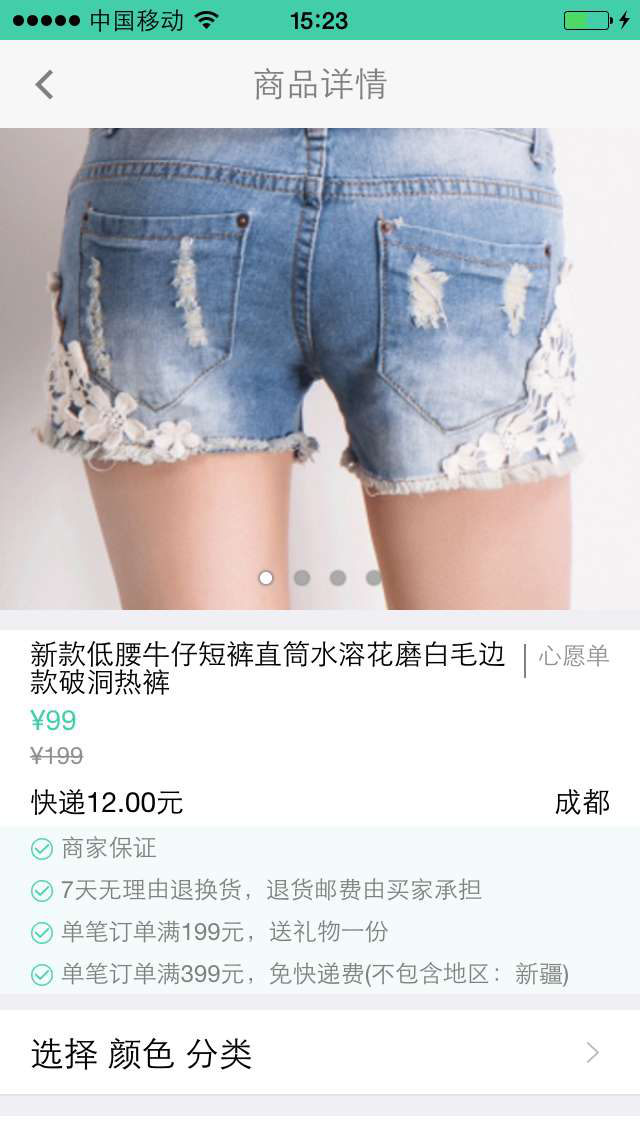The height and width of the screenshot is (1136, 640).
Task: Tap the image page indicator dots
Action: coord(320,578)
